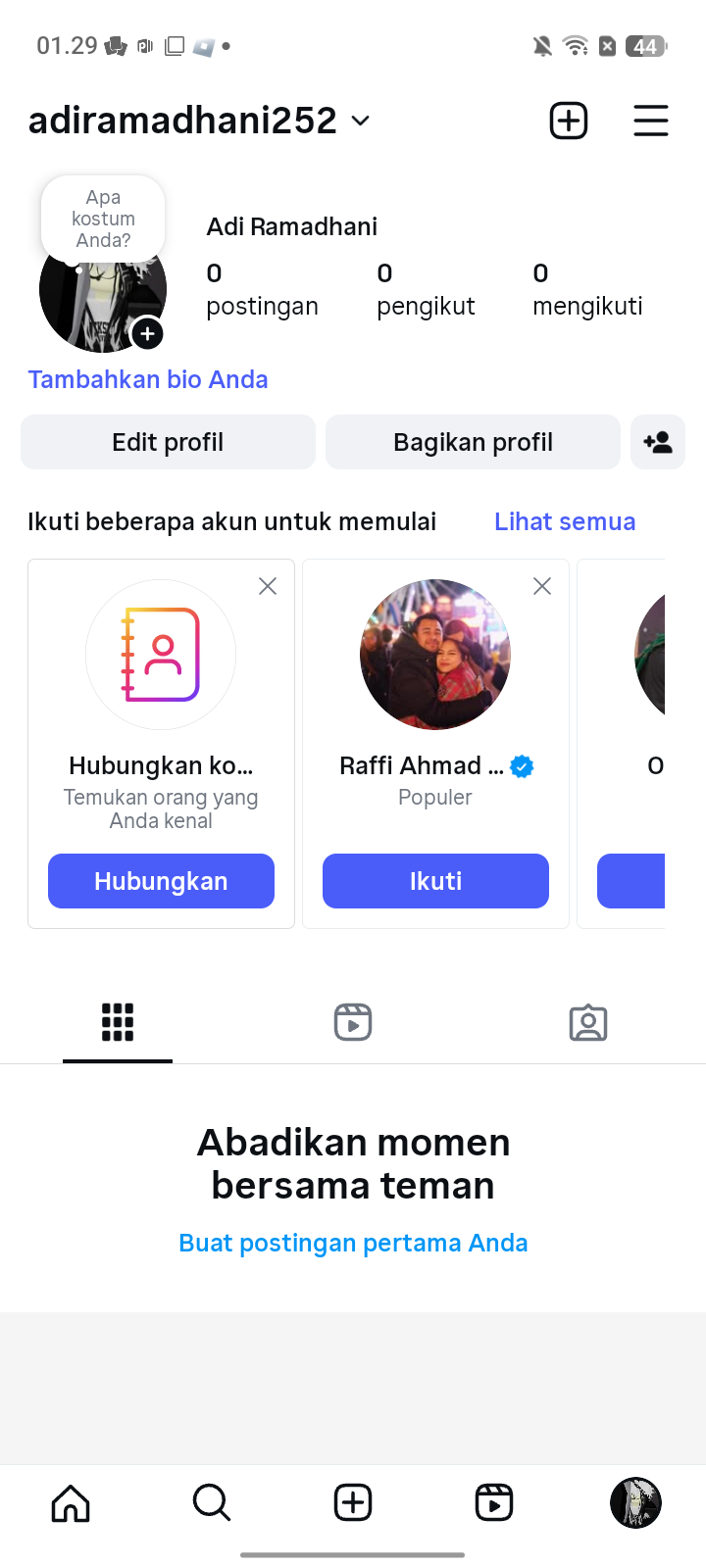Select the Bagikan profil button

tap(473, 442)
